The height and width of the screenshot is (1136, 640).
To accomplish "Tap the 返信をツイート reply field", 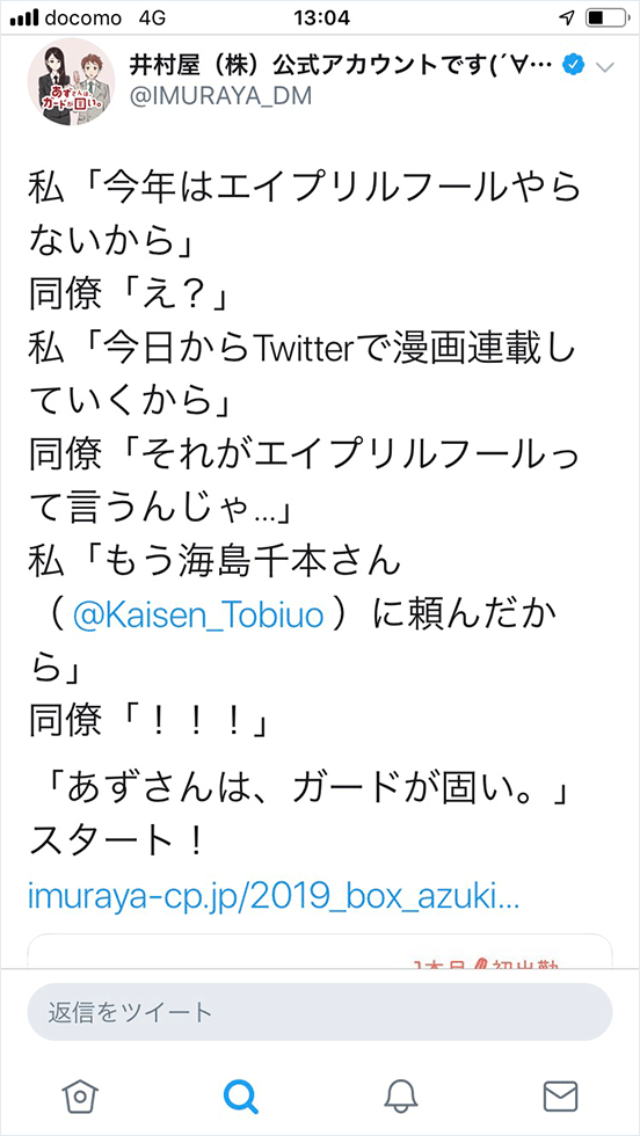I will pos(320,1011).
